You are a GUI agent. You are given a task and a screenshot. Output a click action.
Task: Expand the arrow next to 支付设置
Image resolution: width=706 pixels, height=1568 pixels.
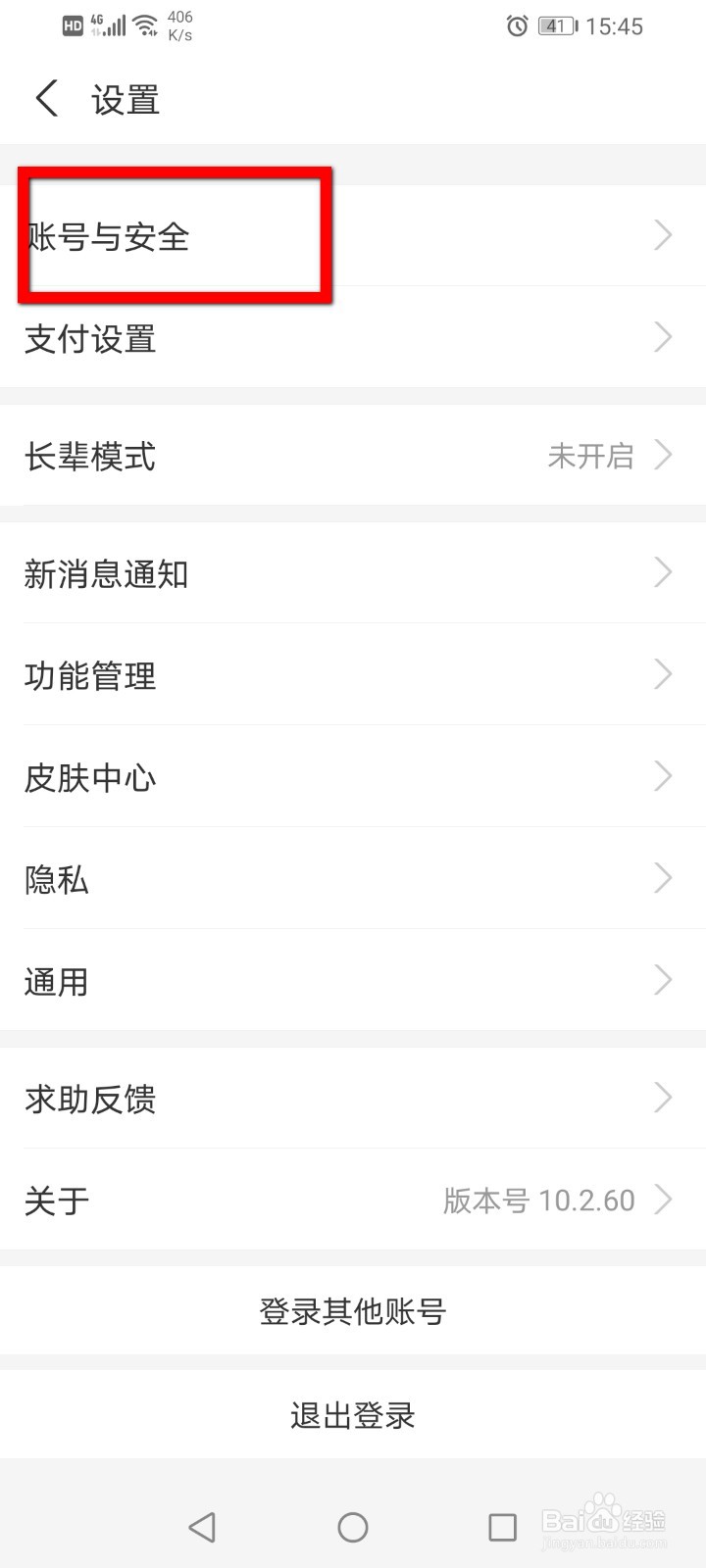[663, 337]
